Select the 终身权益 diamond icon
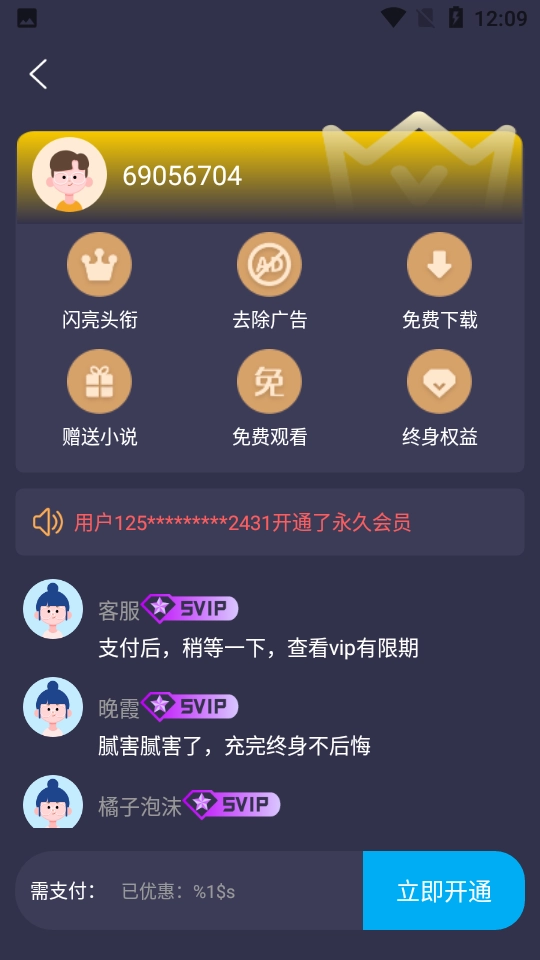Image resolution: width=540 pixels, height=960 pixels. click(440, 381)
